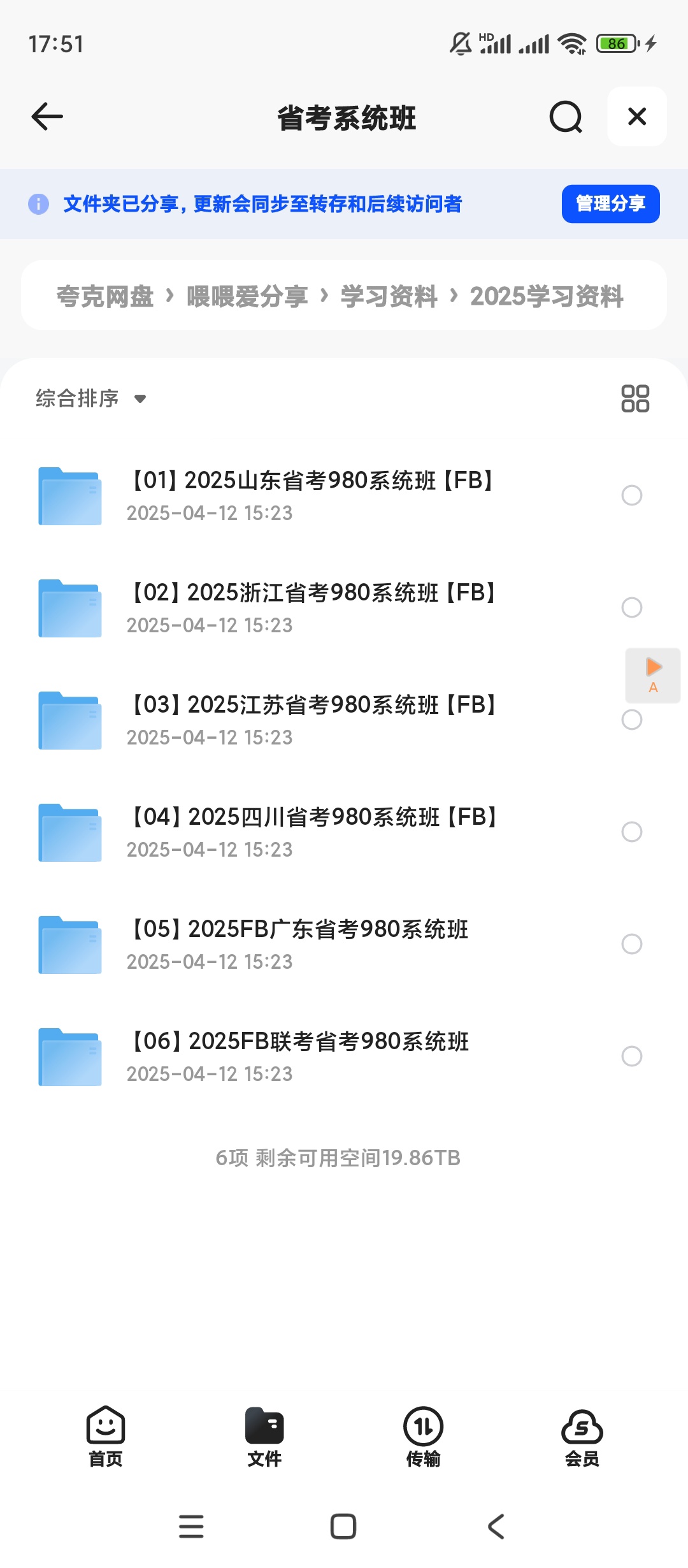This screenshot has width=688, height=1568.
Task: Select the 山东省考980系统班 folder checkbox
Action: [632, 495]
